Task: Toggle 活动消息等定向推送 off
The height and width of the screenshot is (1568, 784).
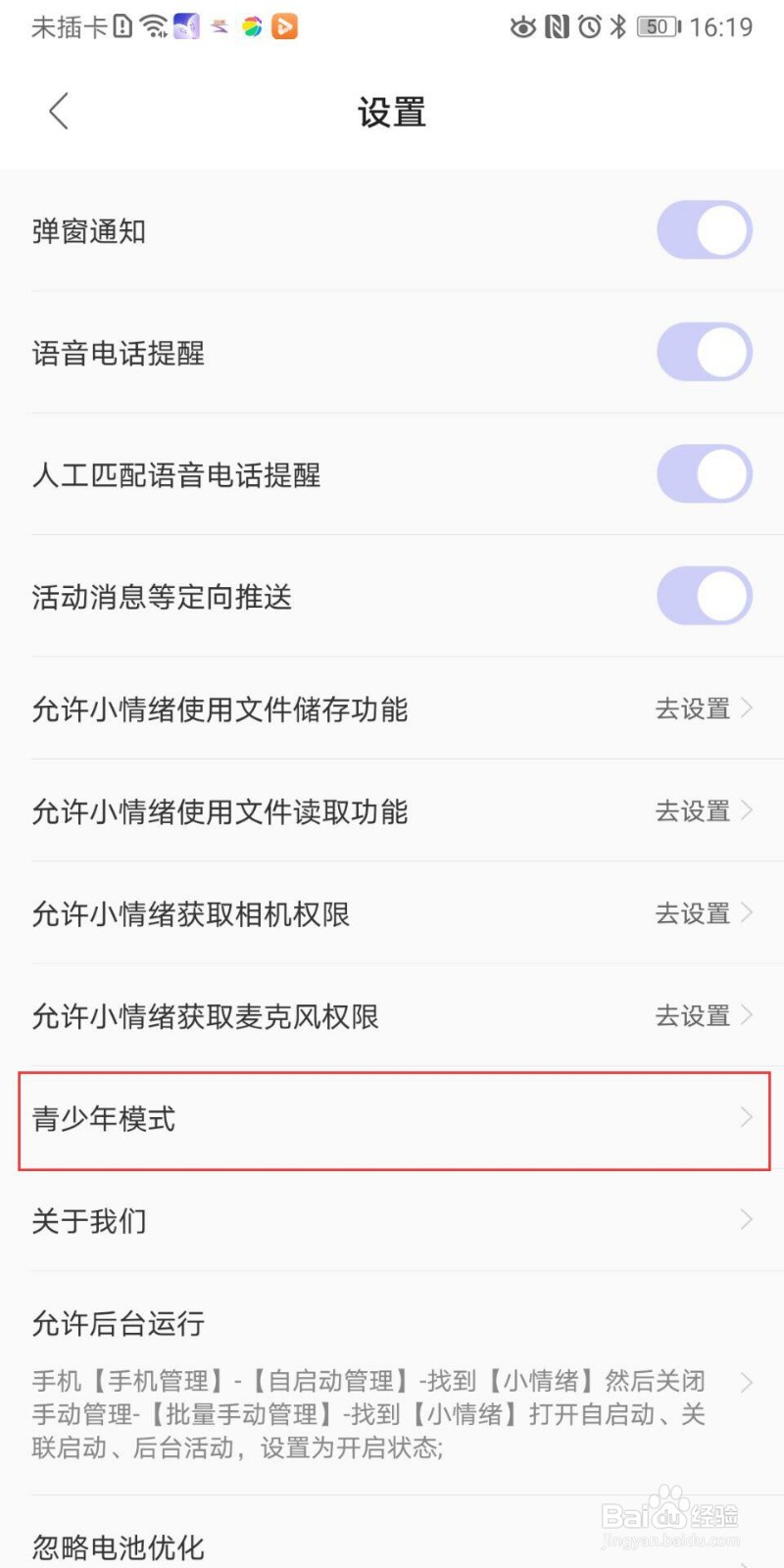Action: pos(705,596)
